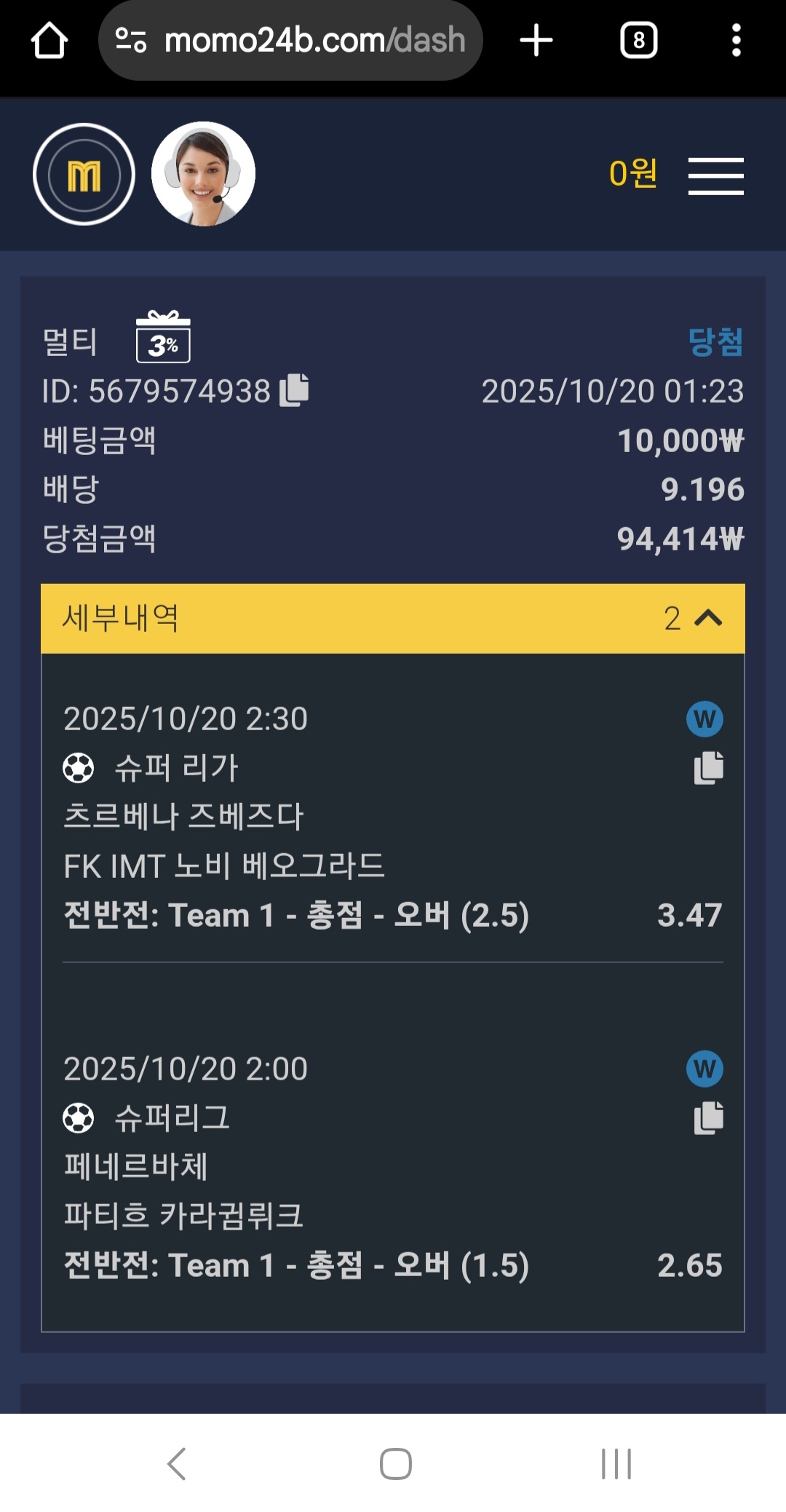786x1512 pixels.
Task: Show recent apps from the navigation bar
Action: point(616,1464)
